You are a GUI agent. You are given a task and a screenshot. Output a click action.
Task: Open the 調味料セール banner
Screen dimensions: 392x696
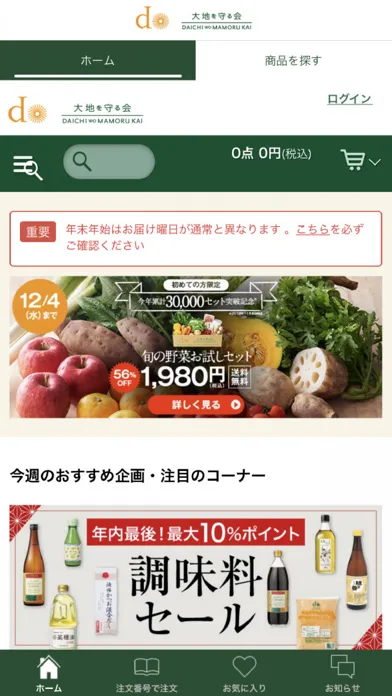coord(196,577)
